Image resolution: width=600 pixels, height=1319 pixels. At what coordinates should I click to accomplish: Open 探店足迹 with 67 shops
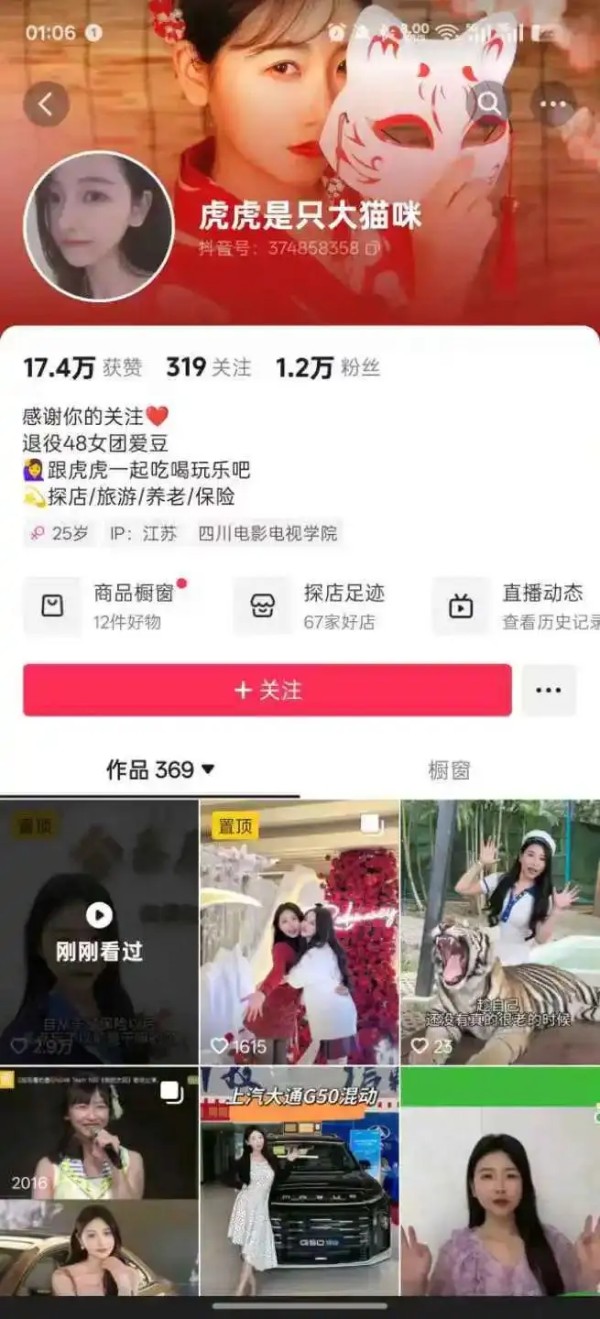tap(320, 606)
